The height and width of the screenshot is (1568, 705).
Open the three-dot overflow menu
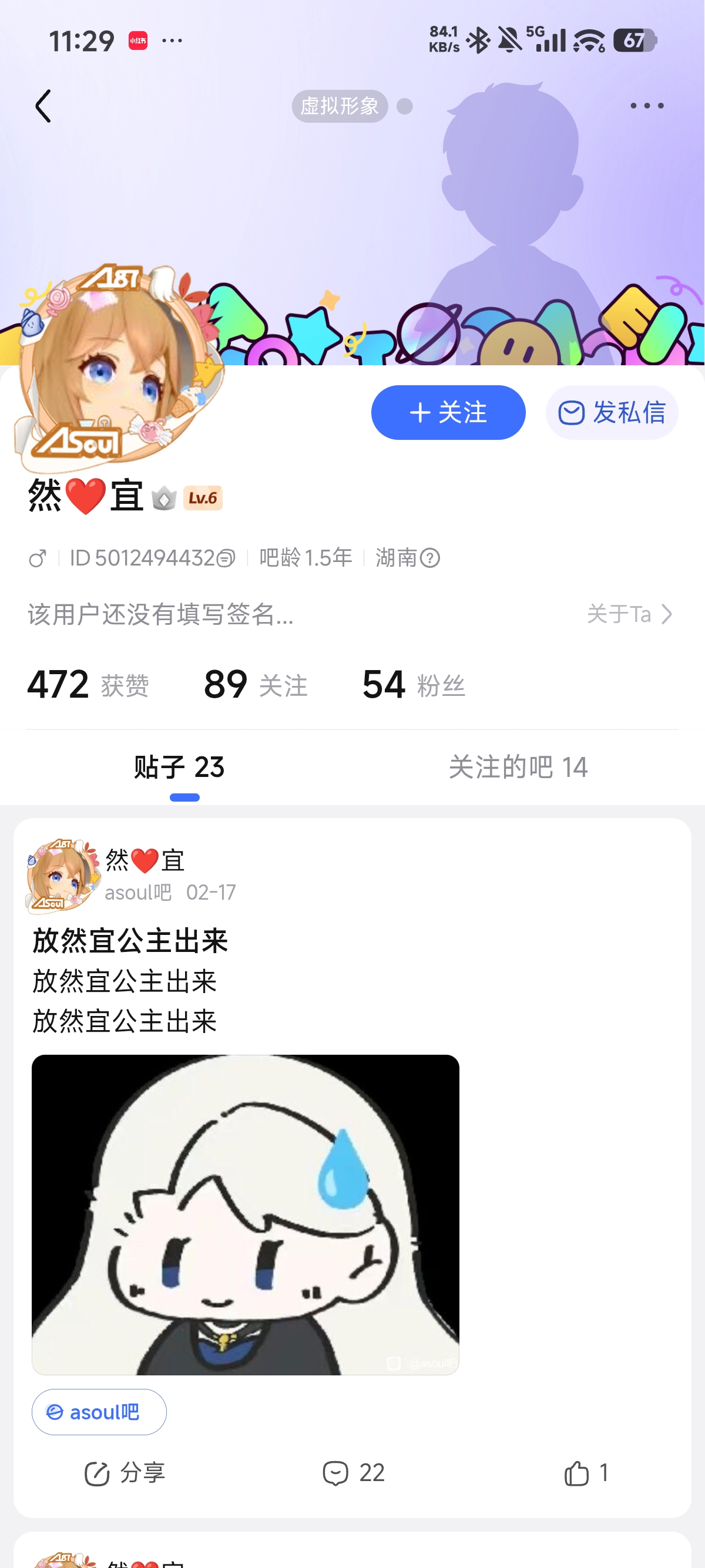click(x=647, y=106)
